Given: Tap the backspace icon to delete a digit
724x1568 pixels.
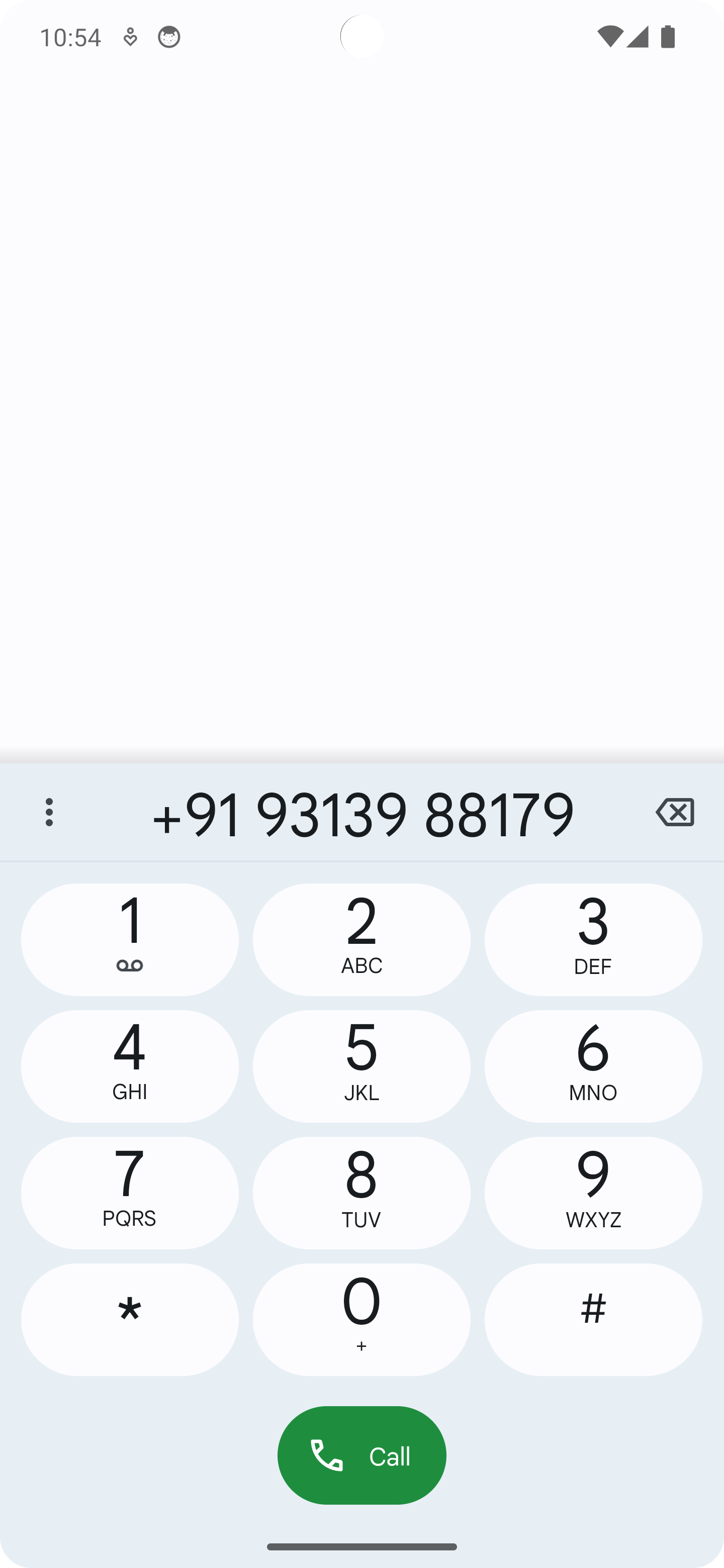Looking at the screenshot, I should pyautogui.click(x=676, y=813).
